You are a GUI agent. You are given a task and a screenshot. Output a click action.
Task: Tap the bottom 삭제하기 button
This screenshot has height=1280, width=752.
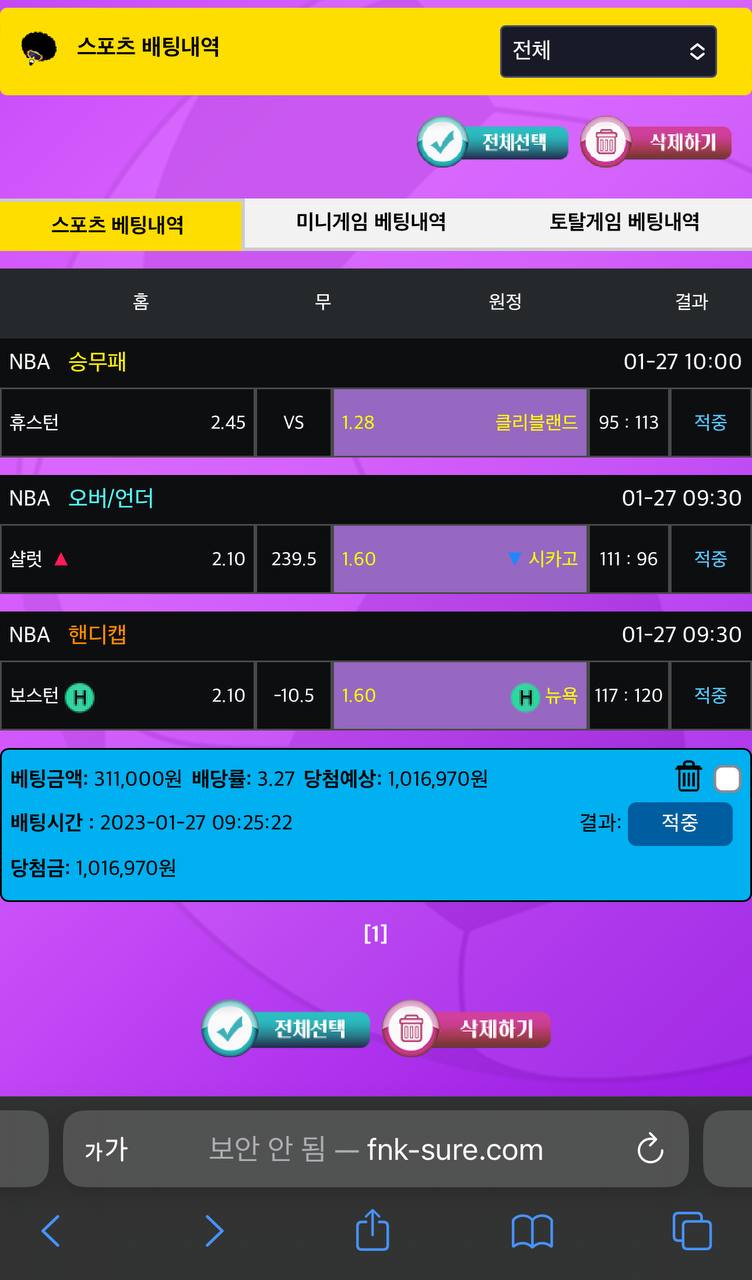point(467,1028)
